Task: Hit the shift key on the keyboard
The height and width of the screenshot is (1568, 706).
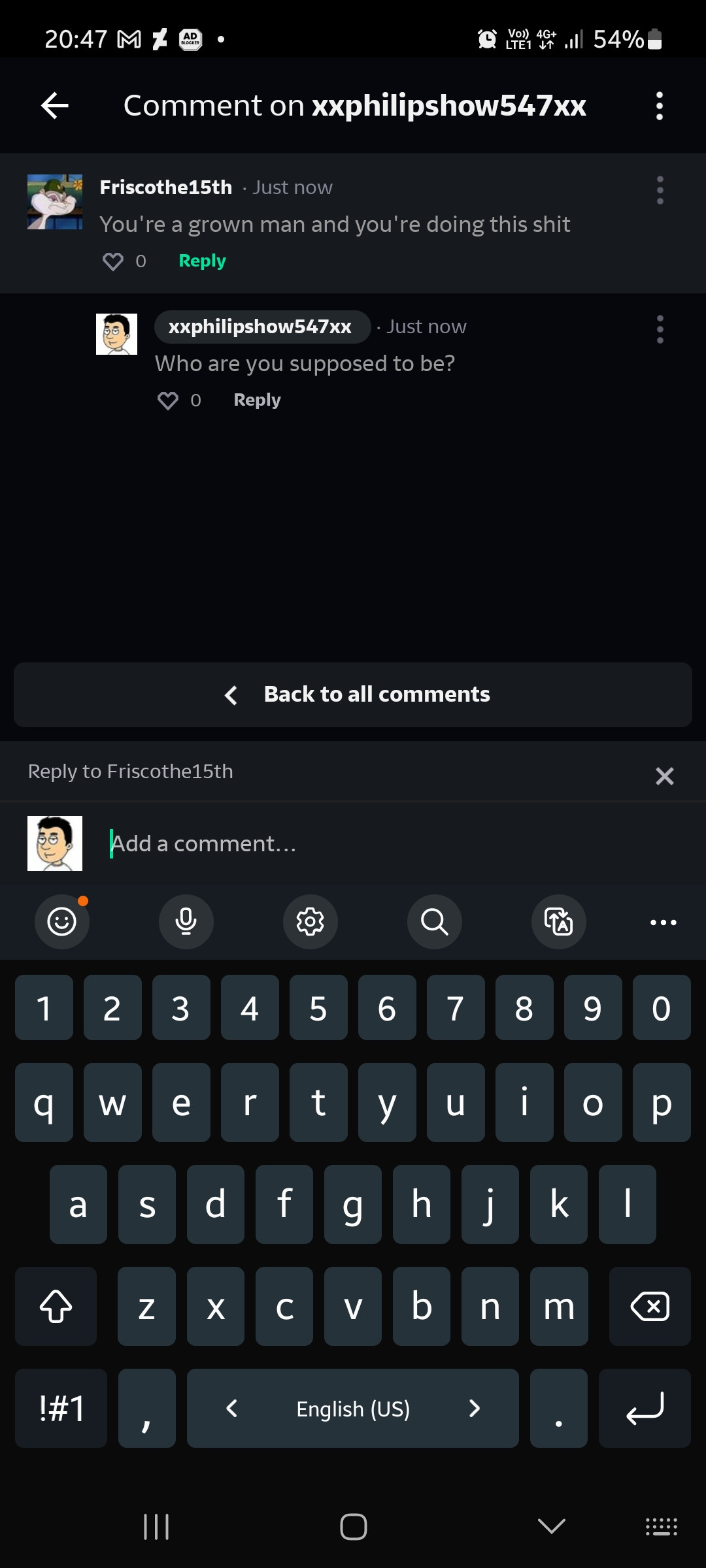Action: (56, 1307)
